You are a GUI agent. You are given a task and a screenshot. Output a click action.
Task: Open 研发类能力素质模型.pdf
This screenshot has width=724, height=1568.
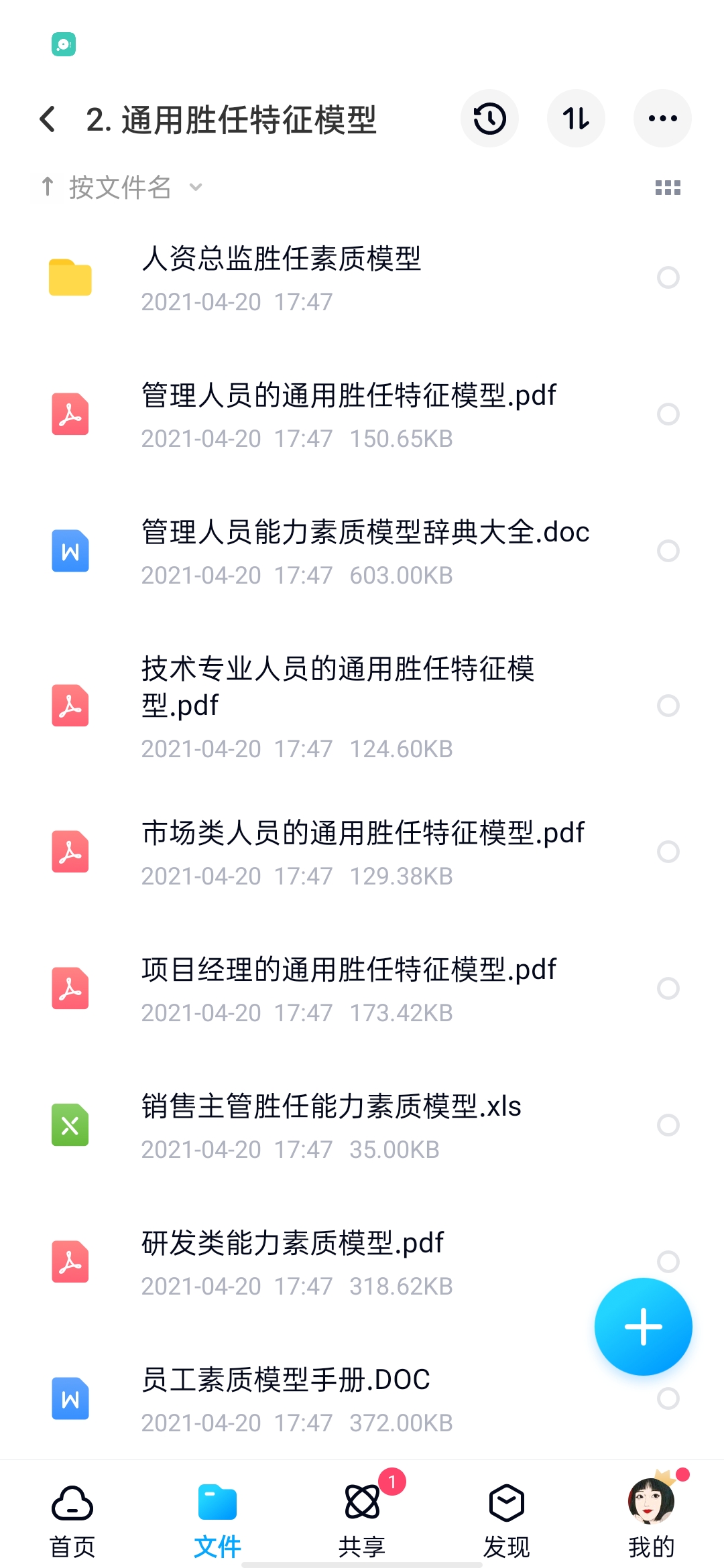point(292,1262)
